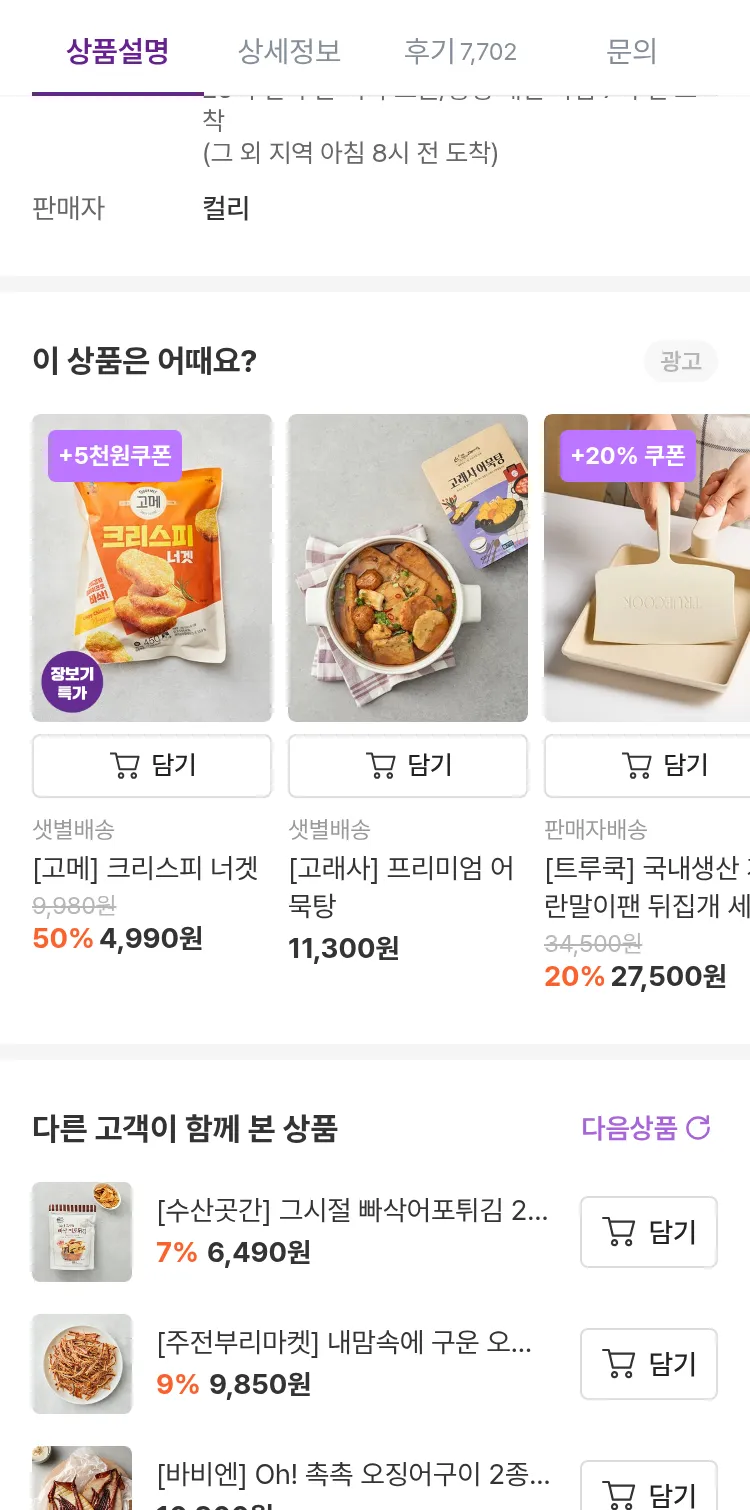
Task: View 바비엔 Oh! 촉촉 오징어구이 product
Action: coord(353,1474)
